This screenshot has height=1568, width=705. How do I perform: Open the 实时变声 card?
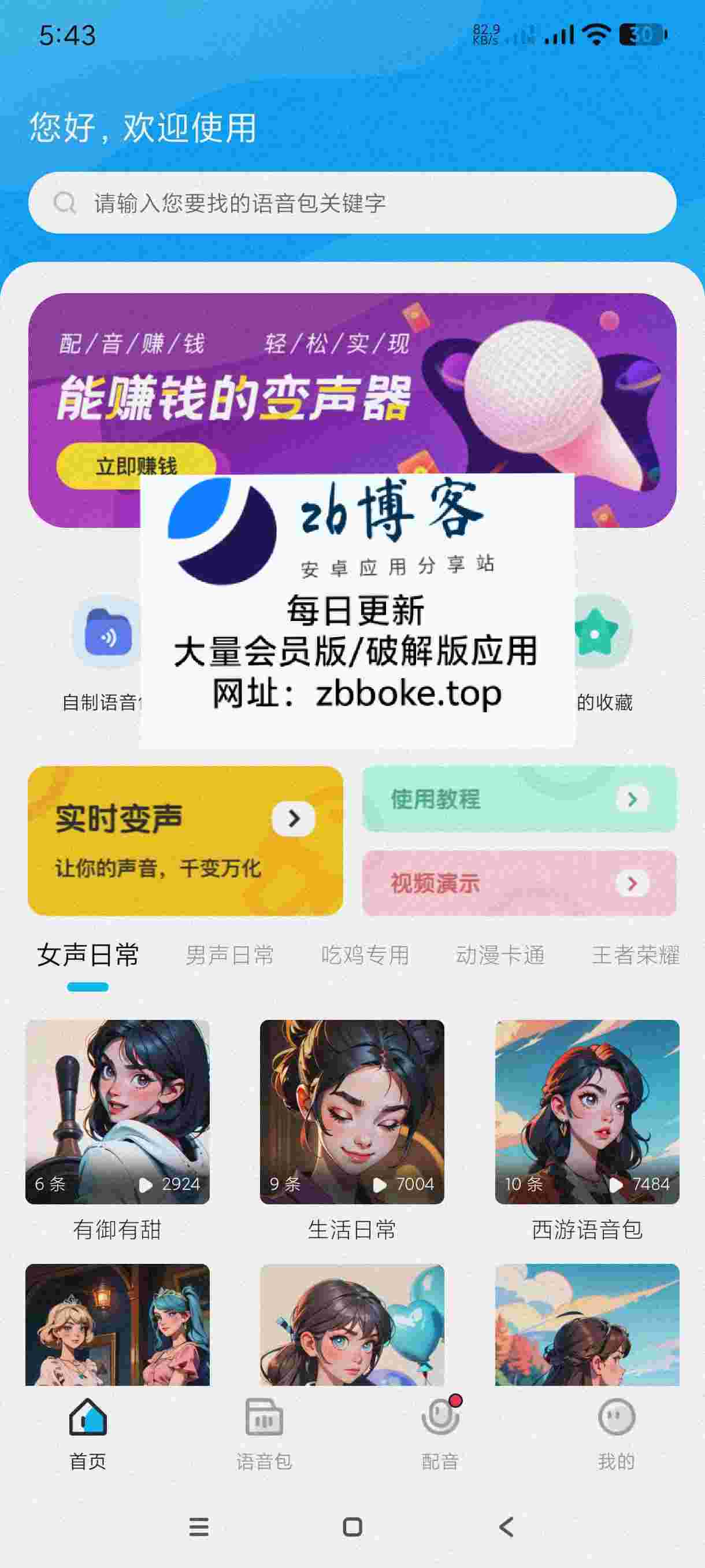[x=185, y=840]
